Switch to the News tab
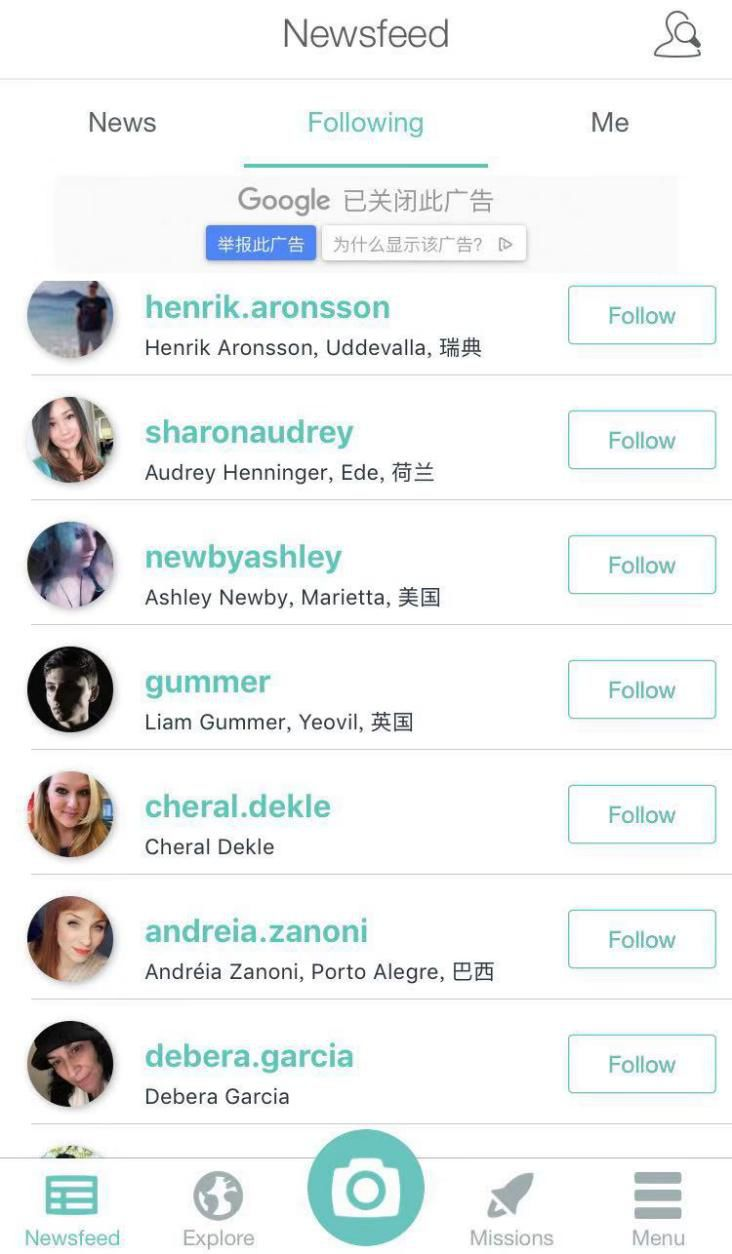The width and height of the screenshot is (732, 1254). pos(122,123)
